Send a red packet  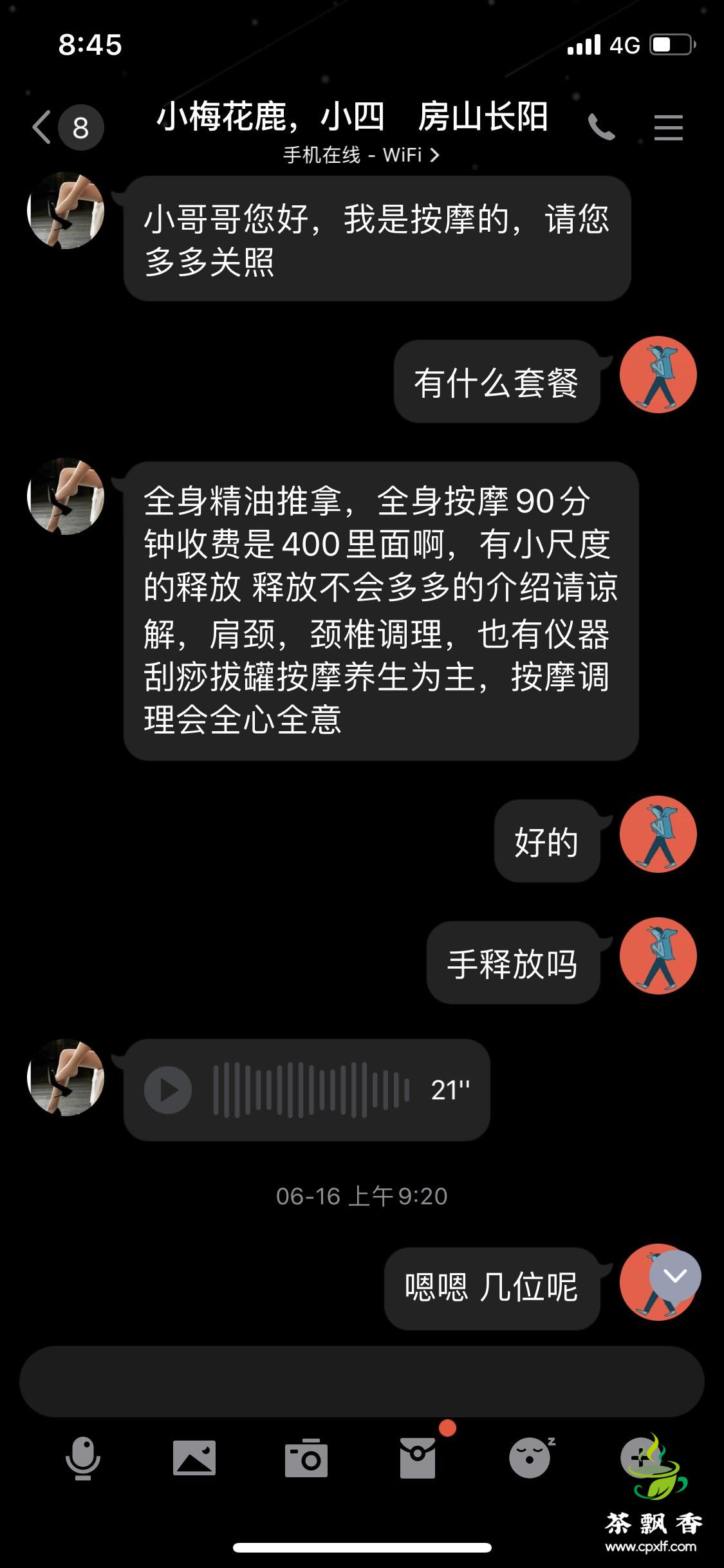point(418,1459)
